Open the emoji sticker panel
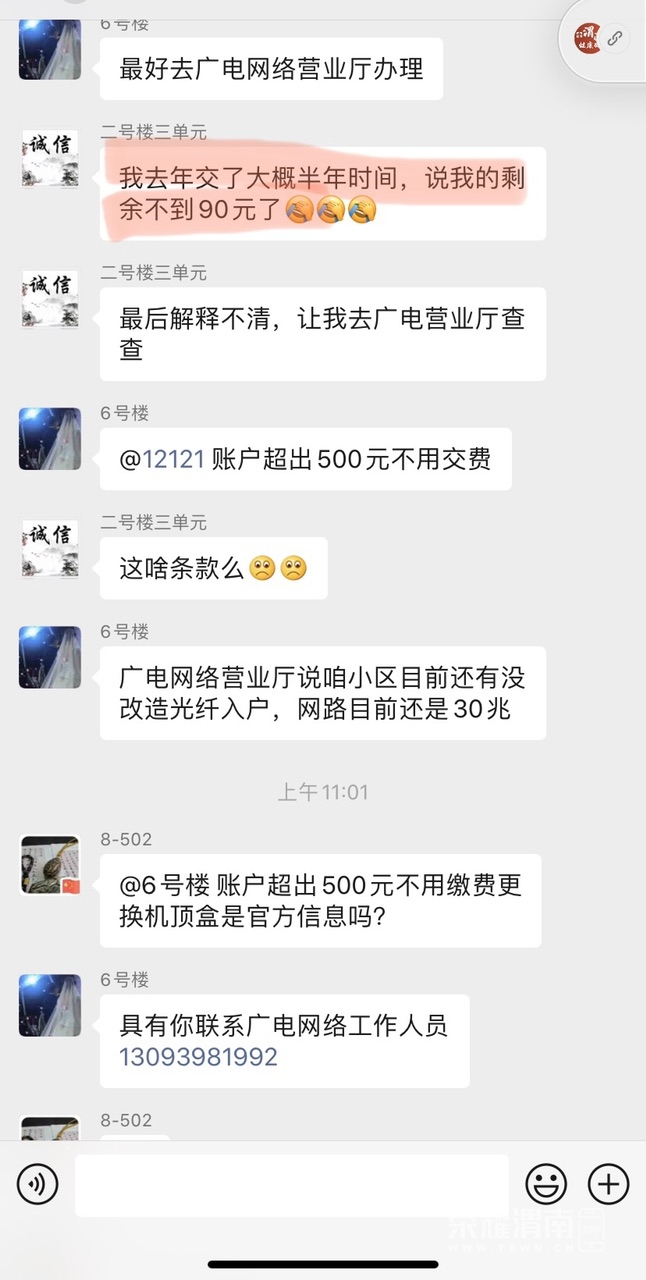646x1280 pixels. coord(546,1185)
